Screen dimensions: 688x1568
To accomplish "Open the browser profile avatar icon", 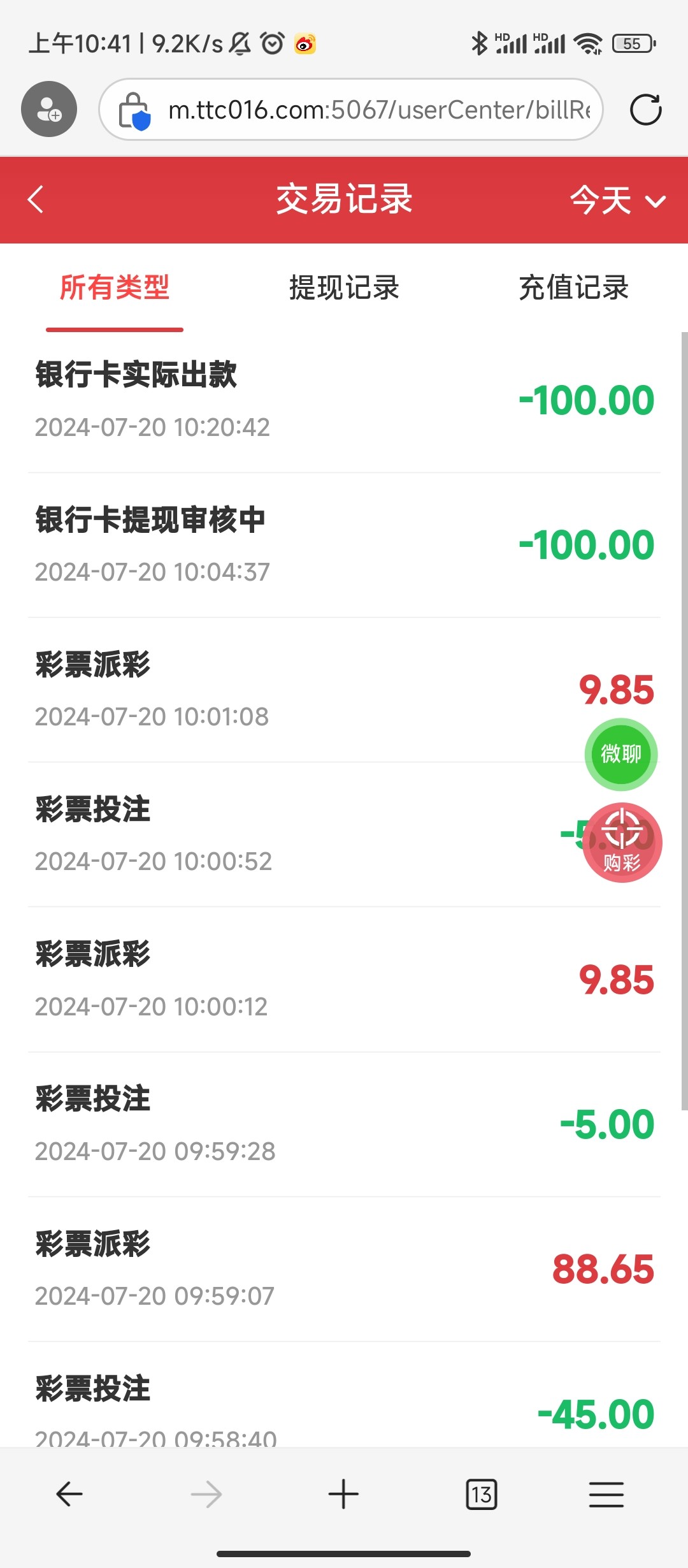I will coord(49,109).
